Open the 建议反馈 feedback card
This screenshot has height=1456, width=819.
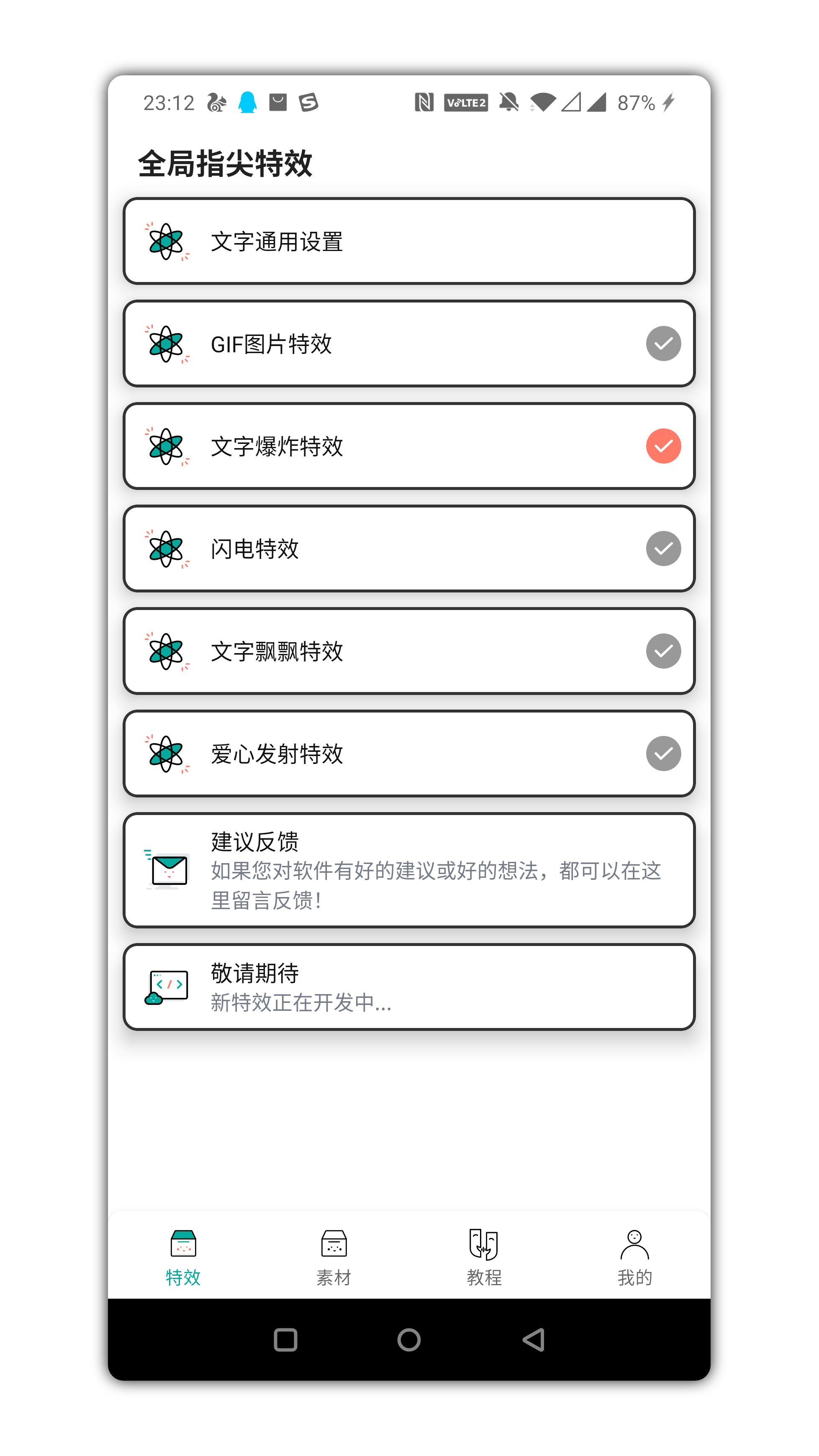point(409,873)
